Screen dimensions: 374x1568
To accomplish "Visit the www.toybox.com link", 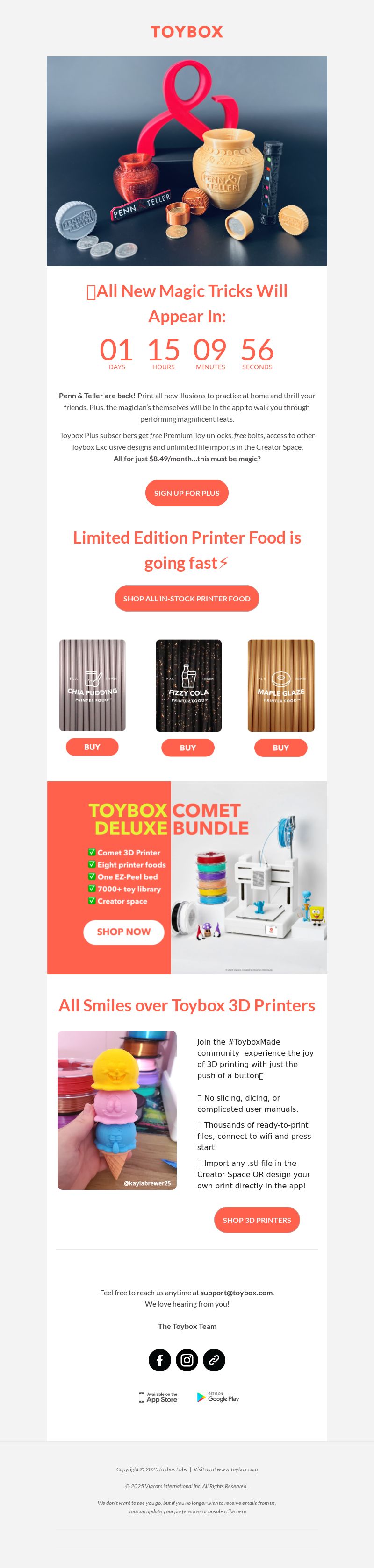I will (237, 1469).
